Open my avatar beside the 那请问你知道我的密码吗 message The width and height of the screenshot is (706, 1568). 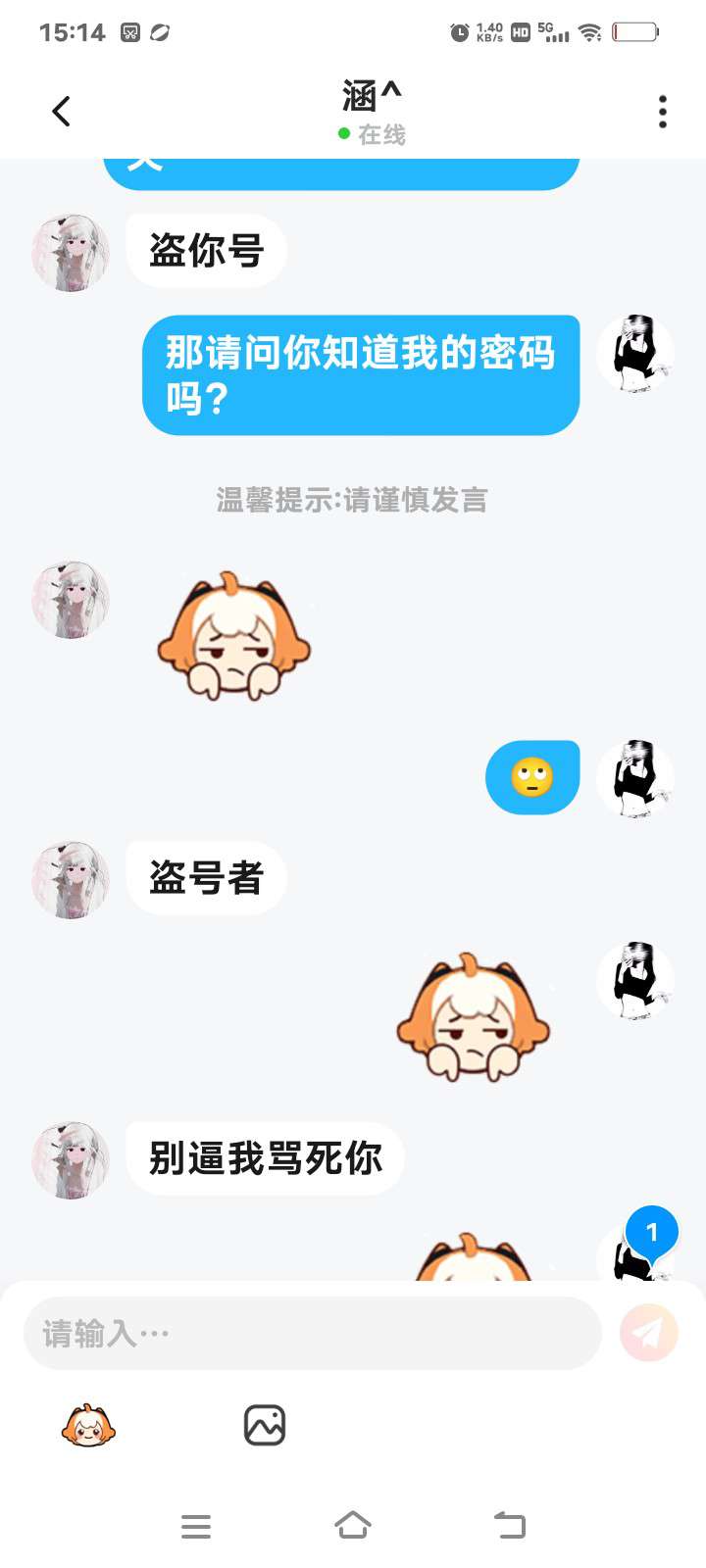[x=635, y=354]
